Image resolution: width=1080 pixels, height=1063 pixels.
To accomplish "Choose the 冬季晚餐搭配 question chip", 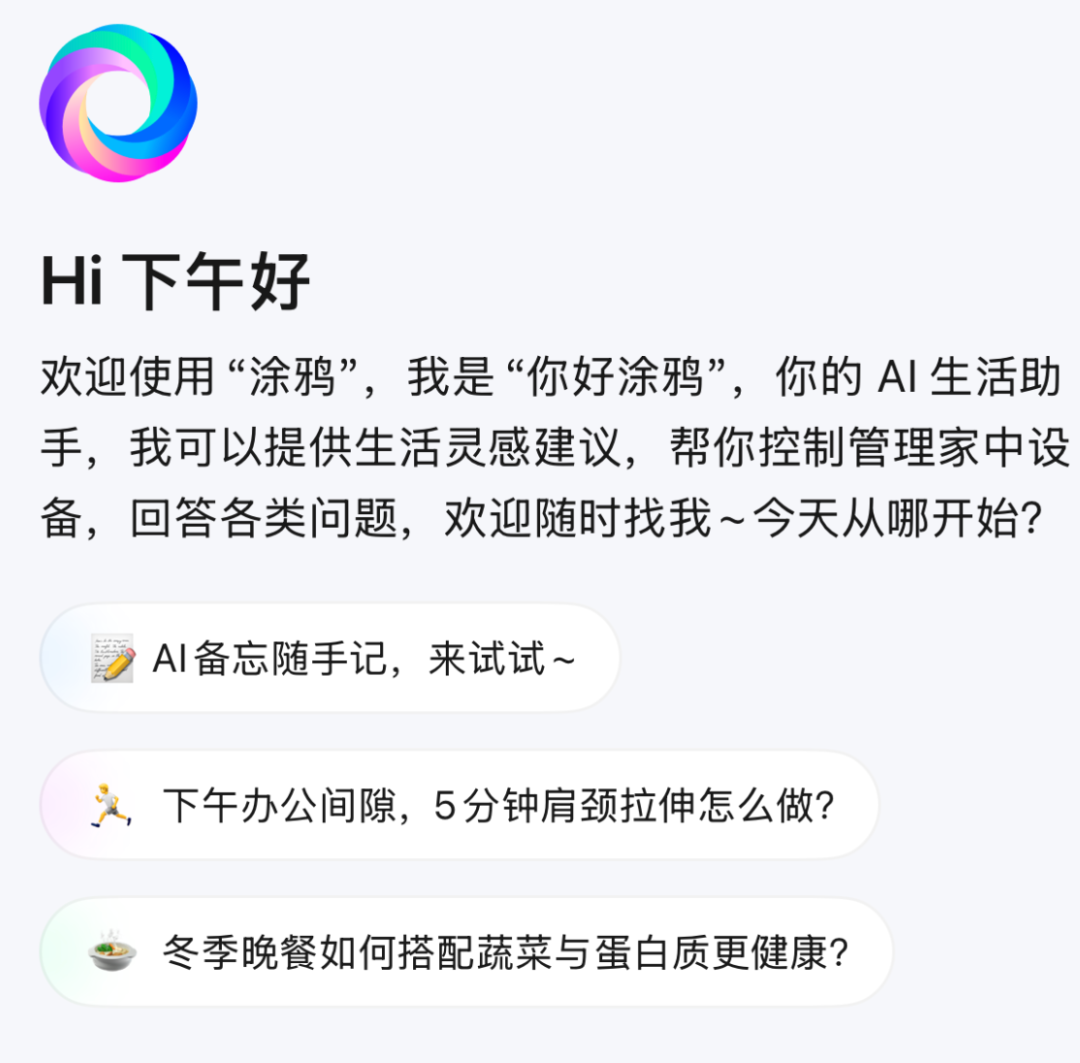I will (x=466, y=952).
